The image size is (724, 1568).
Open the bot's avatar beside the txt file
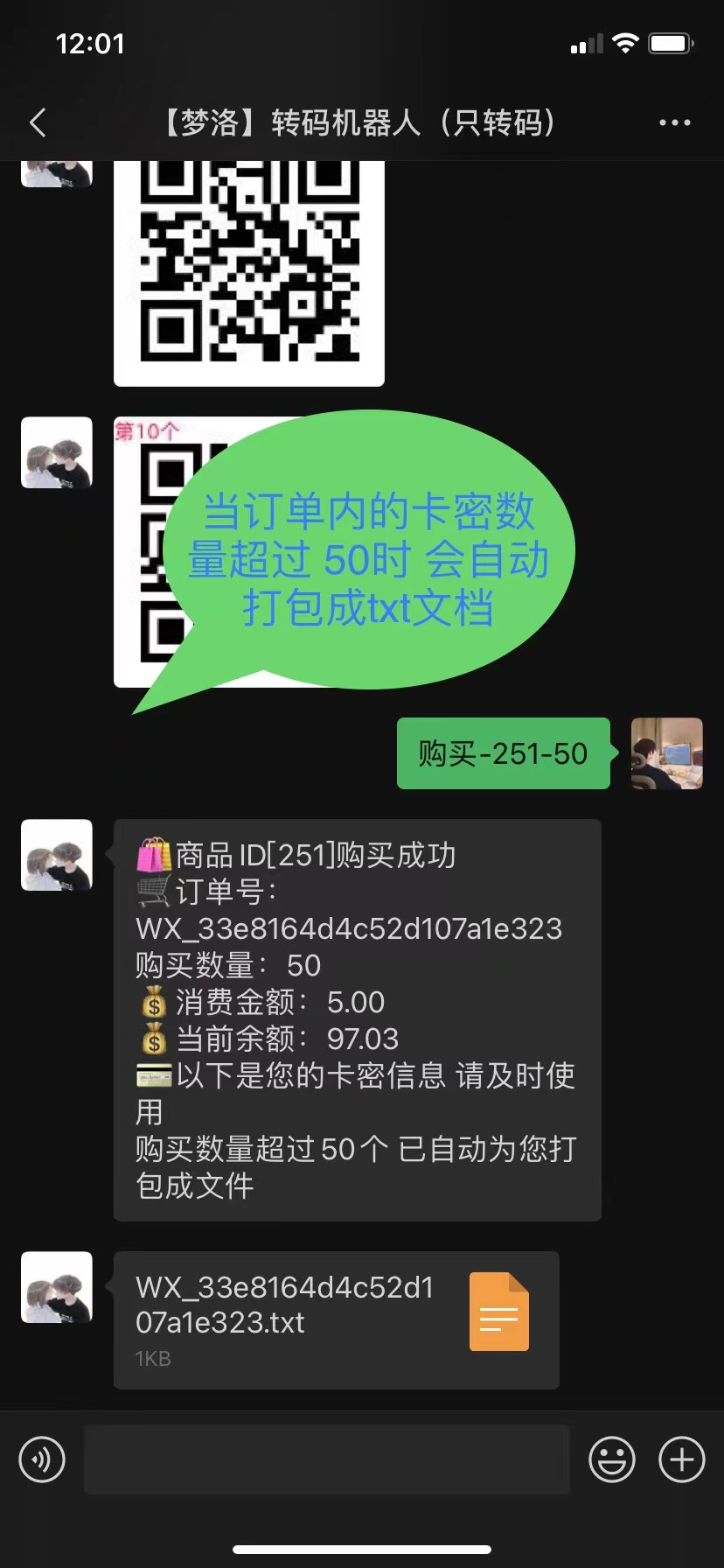[57, 1287]
